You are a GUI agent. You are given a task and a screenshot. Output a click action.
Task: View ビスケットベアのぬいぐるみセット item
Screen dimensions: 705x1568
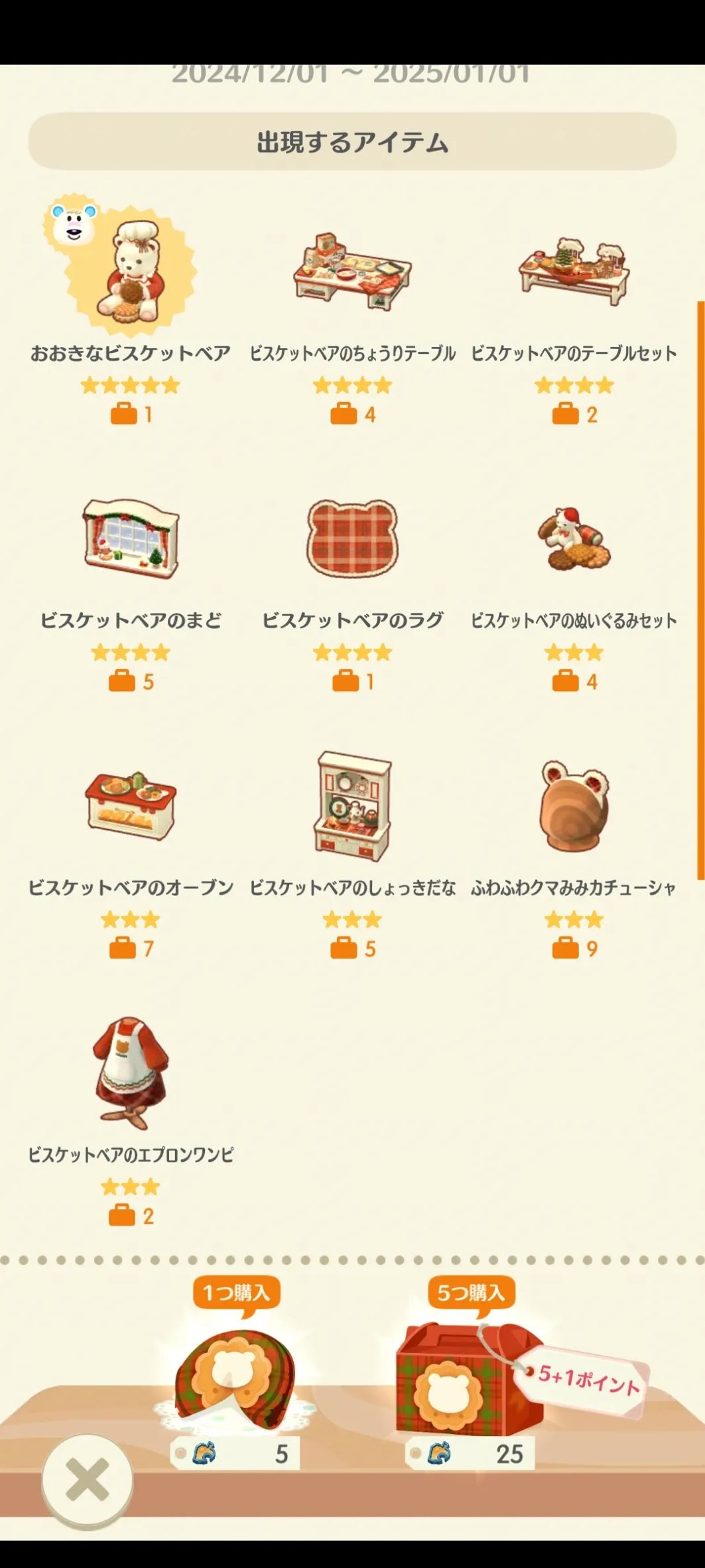pos(574,539)
